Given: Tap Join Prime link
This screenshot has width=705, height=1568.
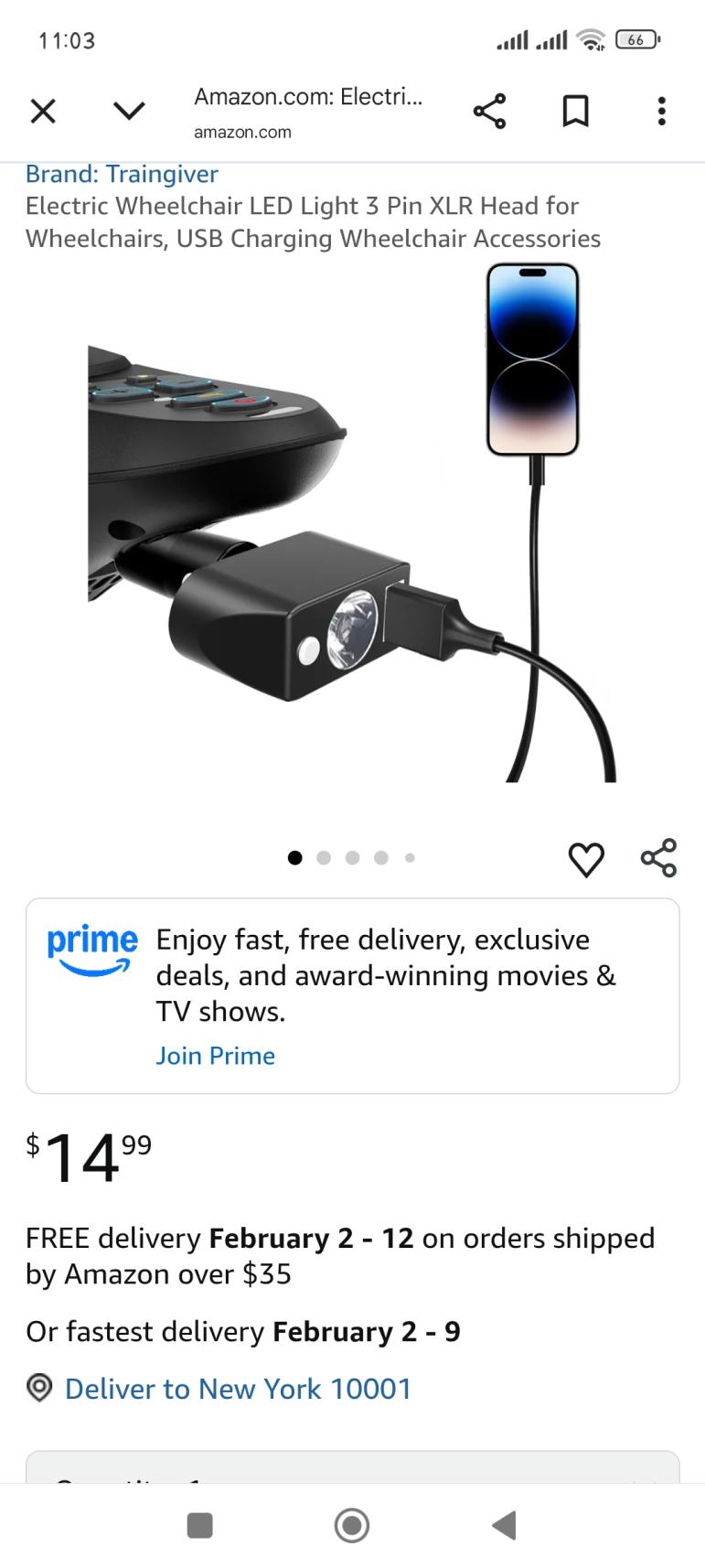Looking at the screenshot, I should click(215, 1056).
